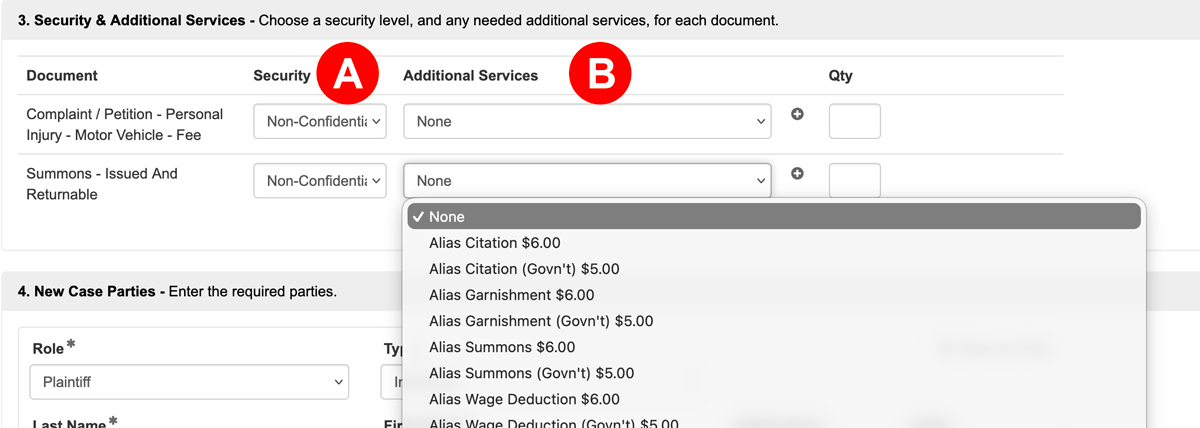Open Additional Services dropdown for Complaint / Petition

[x=587, y=122]
